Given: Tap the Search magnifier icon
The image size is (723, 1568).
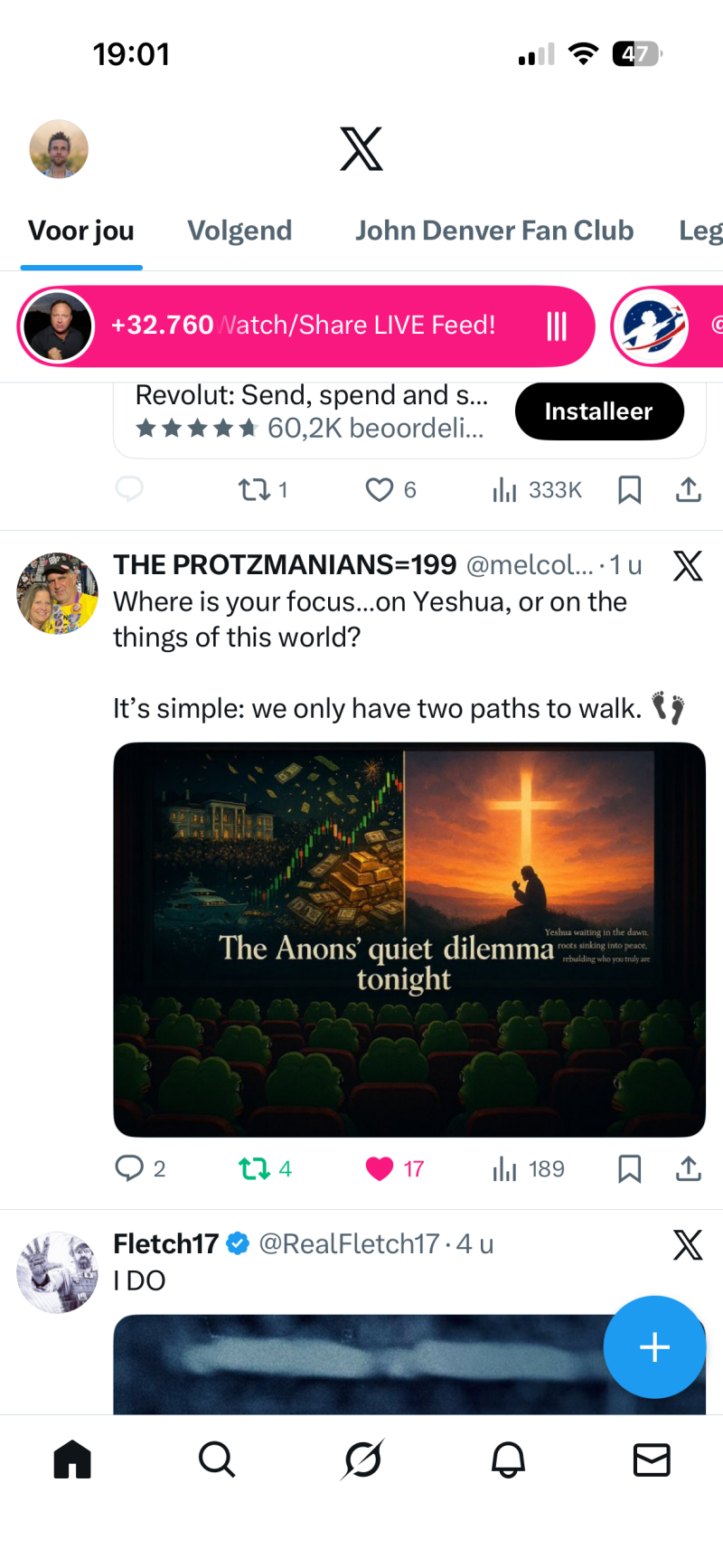Looking at the screenshot, I should [x=217, y=1459].
